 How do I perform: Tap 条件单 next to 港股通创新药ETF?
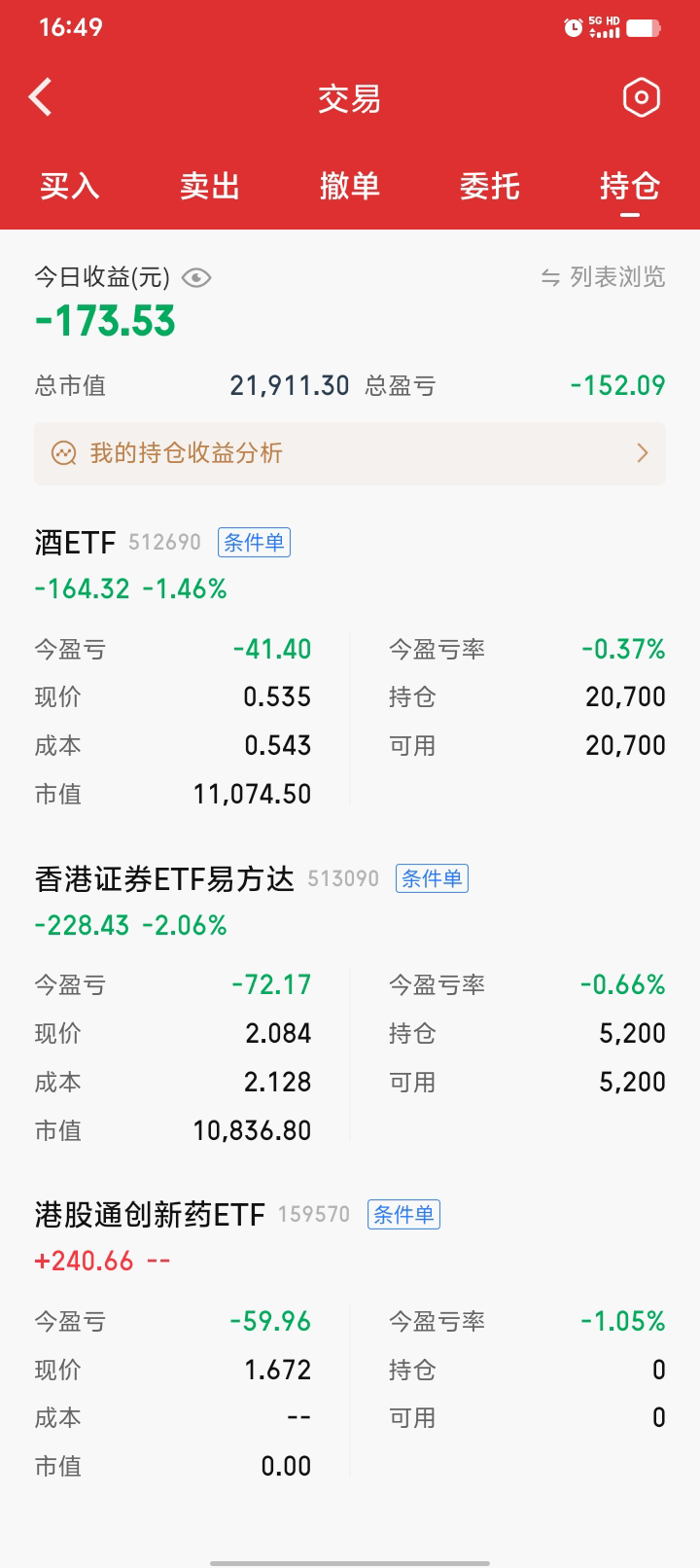403,1215
